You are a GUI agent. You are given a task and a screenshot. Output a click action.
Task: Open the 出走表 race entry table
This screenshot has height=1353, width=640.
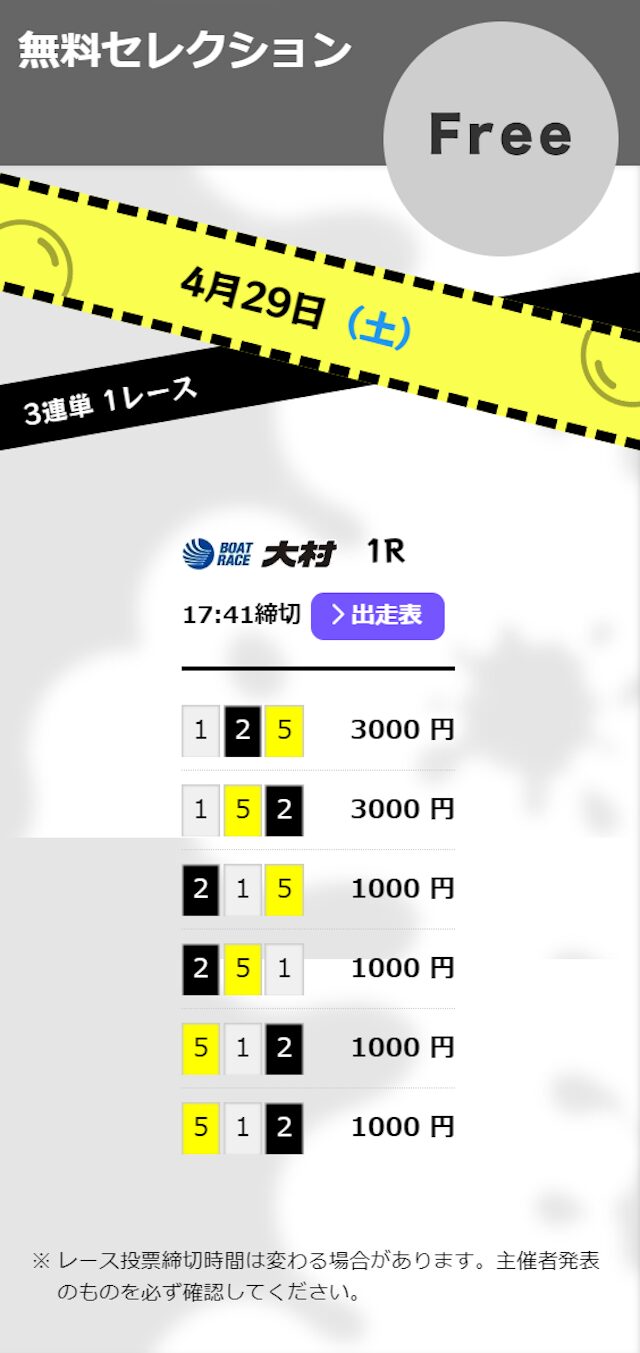[x=377, y=615]
